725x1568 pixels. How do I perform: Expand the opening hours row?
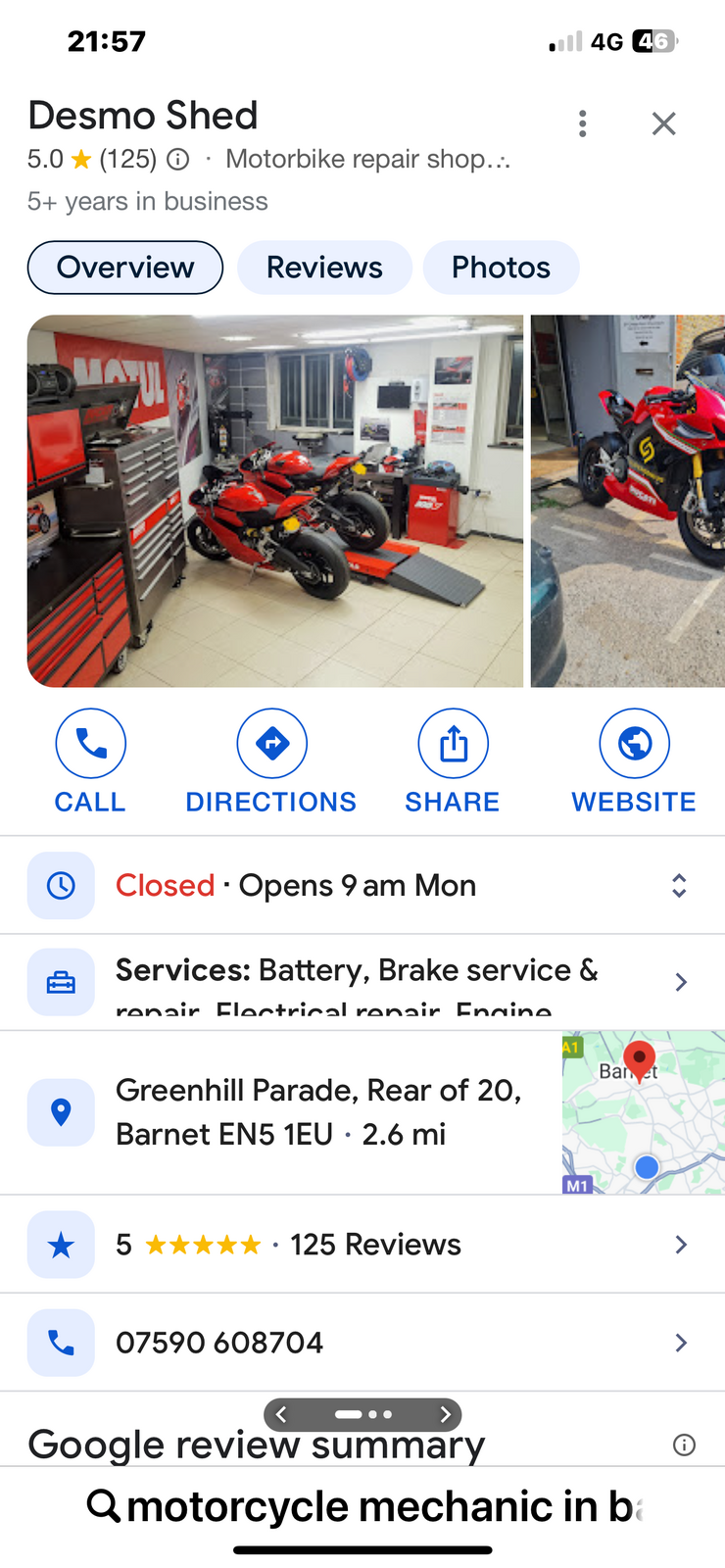362,885
